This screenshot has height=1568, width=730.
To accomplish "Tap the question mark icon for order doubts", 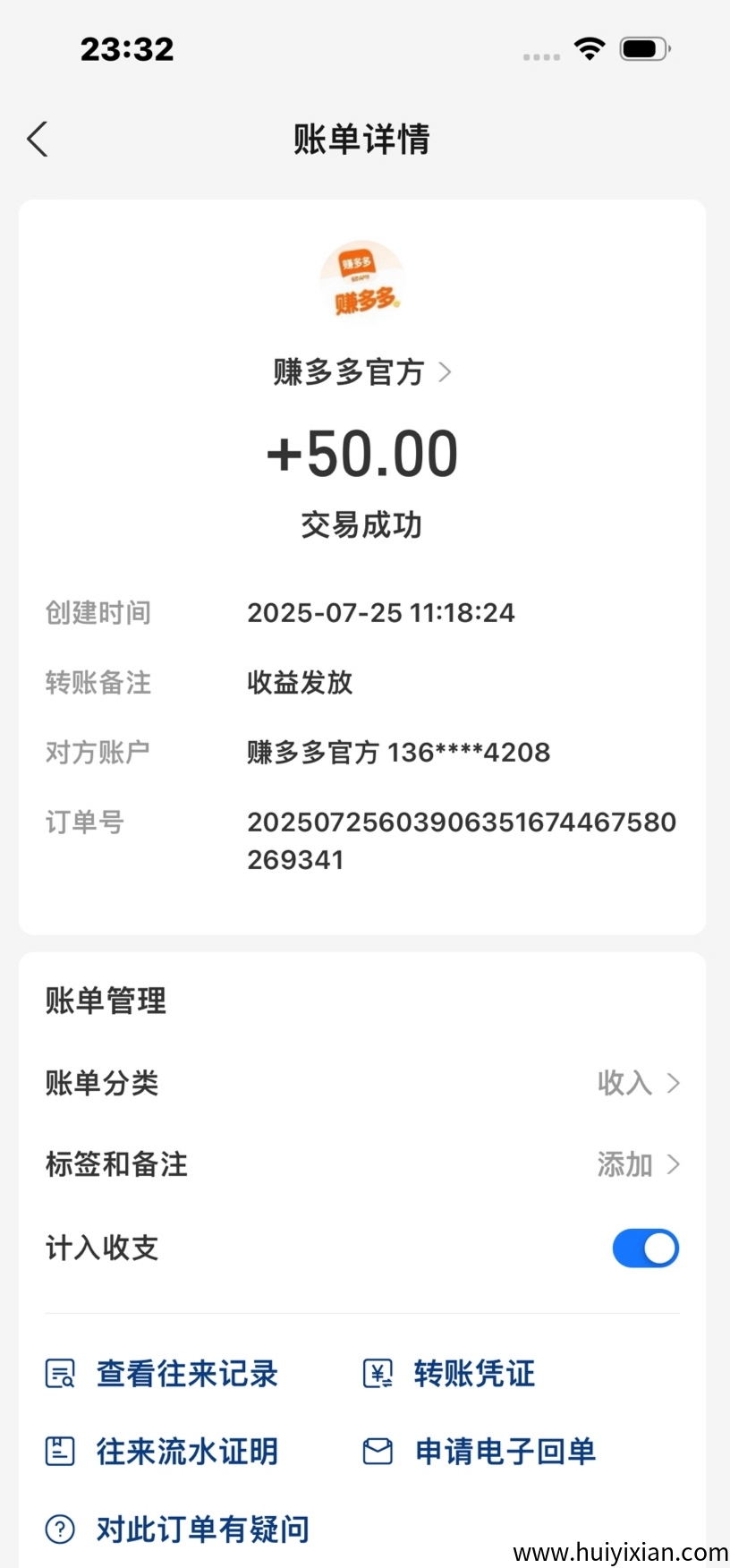I will pos(59,1529).
